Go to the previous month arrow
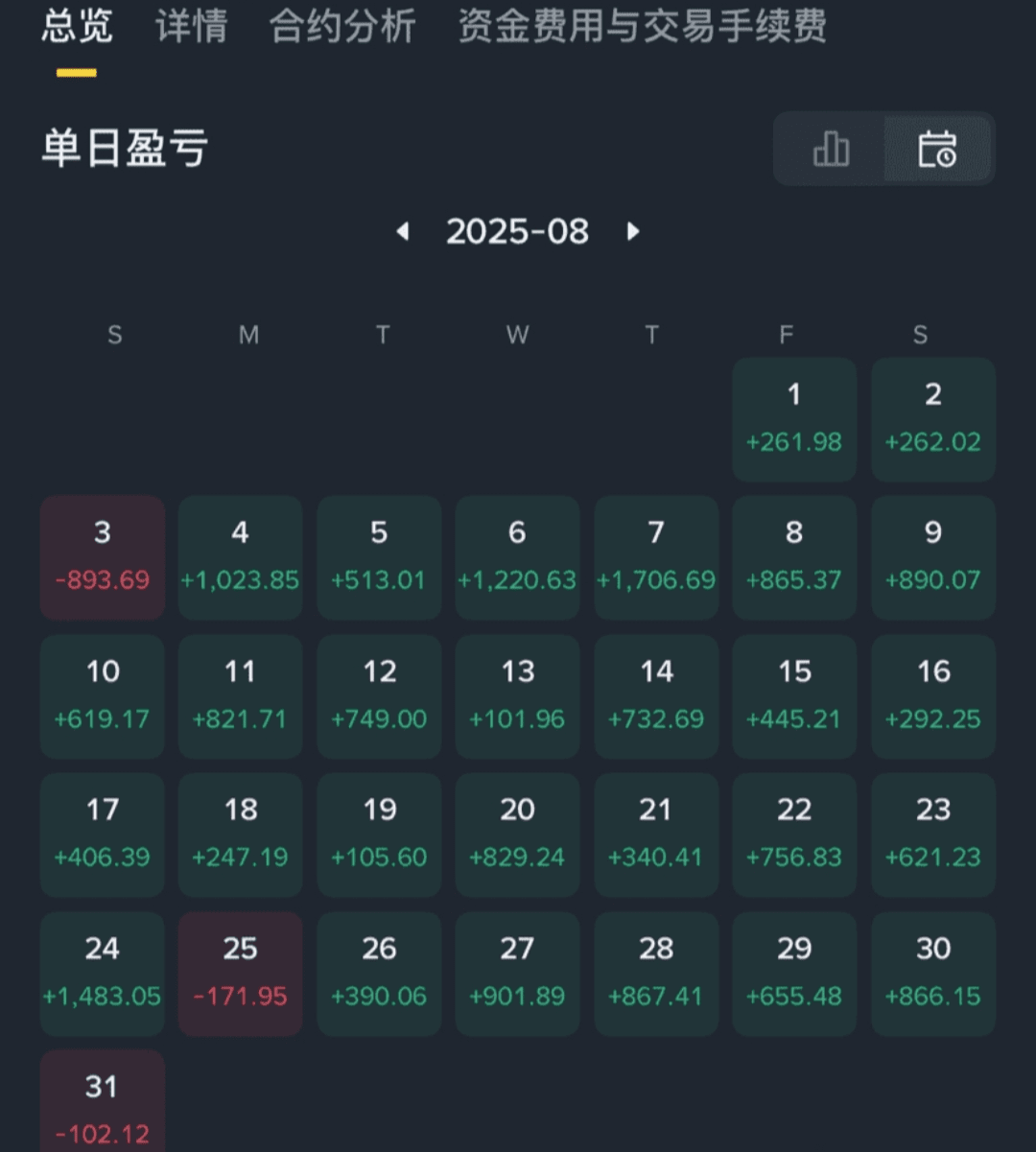The height and width of the screenshot is (1152, 1036). (x=403, y=231)
